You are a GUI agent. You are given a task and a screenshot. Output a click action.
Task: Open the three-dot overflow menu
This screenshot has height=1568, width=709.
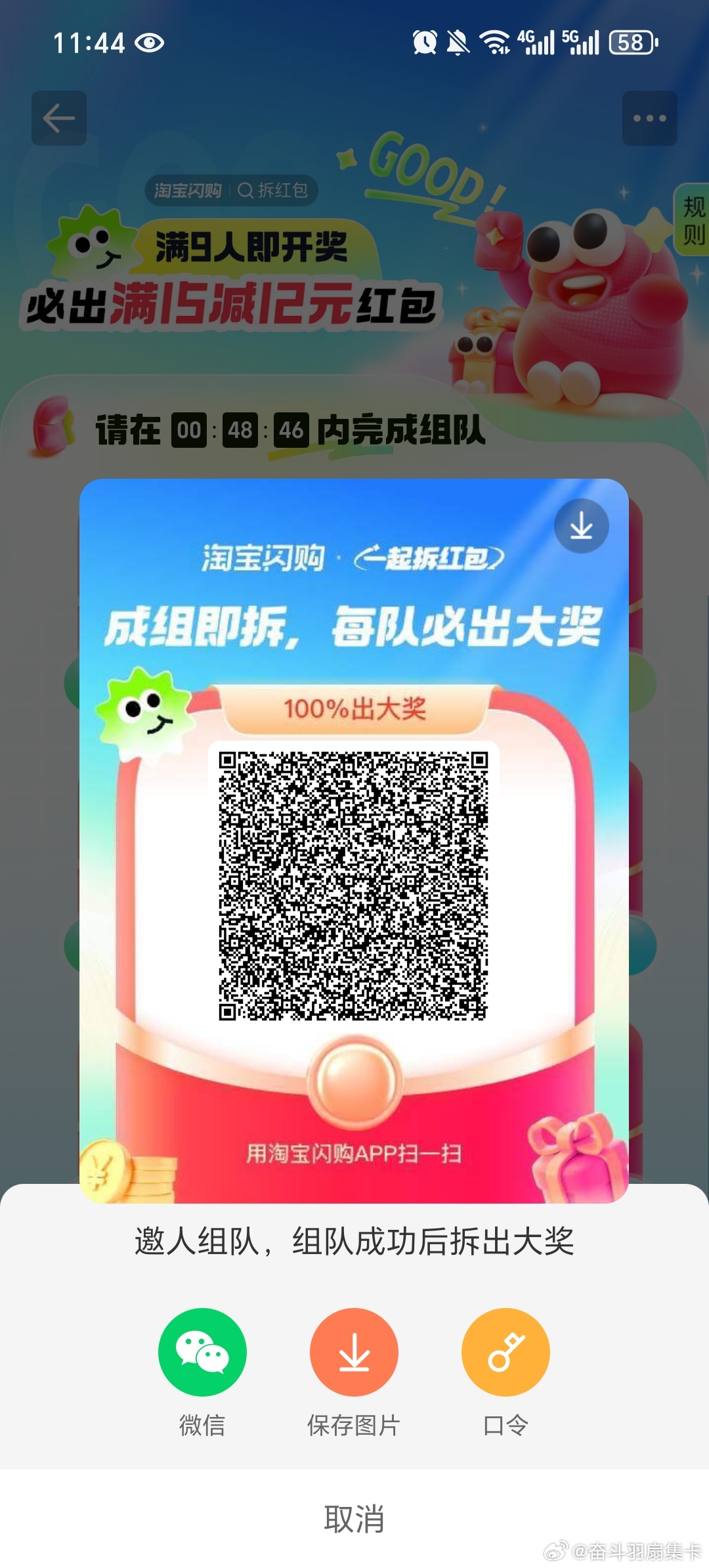[x=649, y=118]
